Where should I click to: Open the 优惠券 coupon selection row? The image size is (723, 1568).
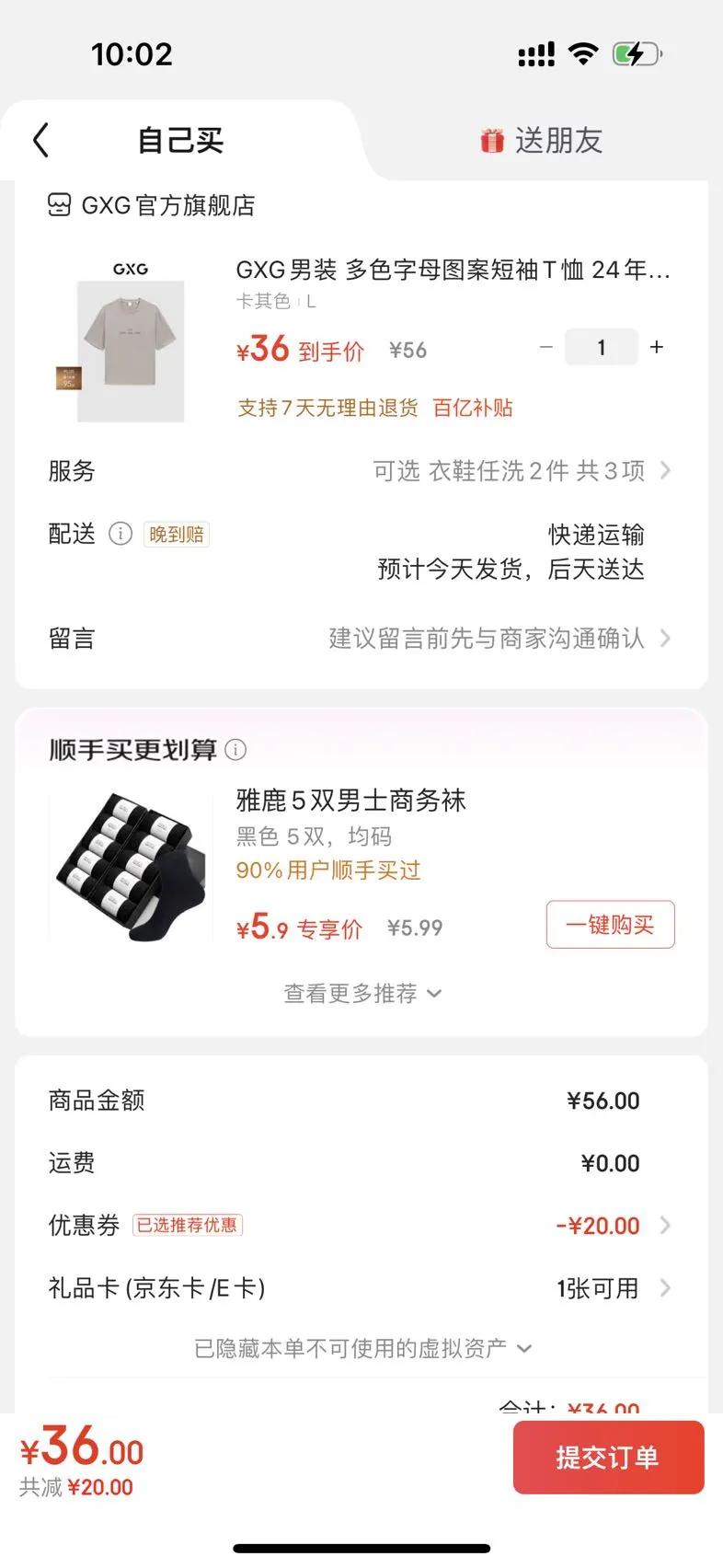click(359, 1226)
